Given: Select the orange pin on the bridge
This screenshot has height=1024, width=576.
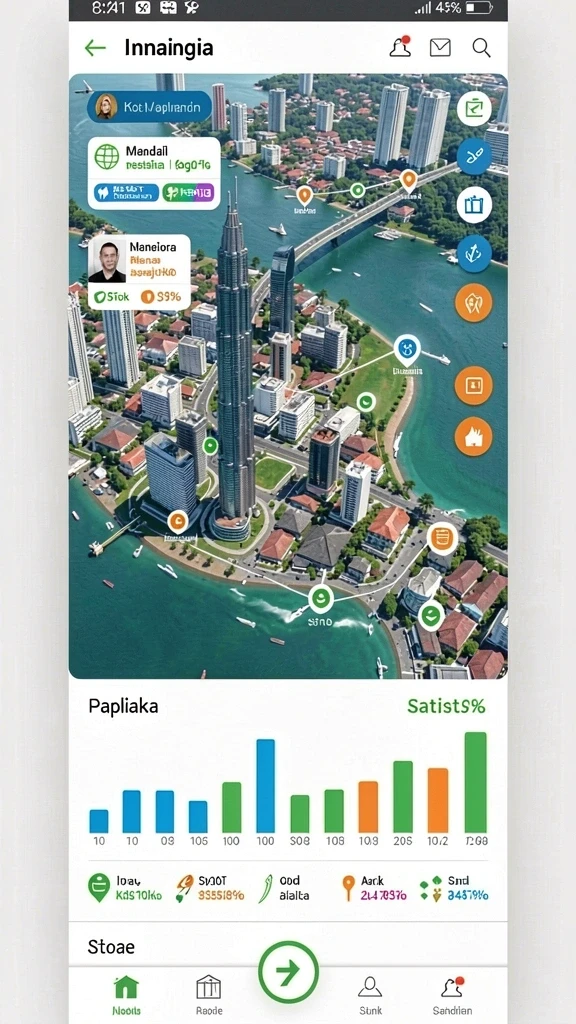Looking at the screenshot, I should click(x=409, y=178).
